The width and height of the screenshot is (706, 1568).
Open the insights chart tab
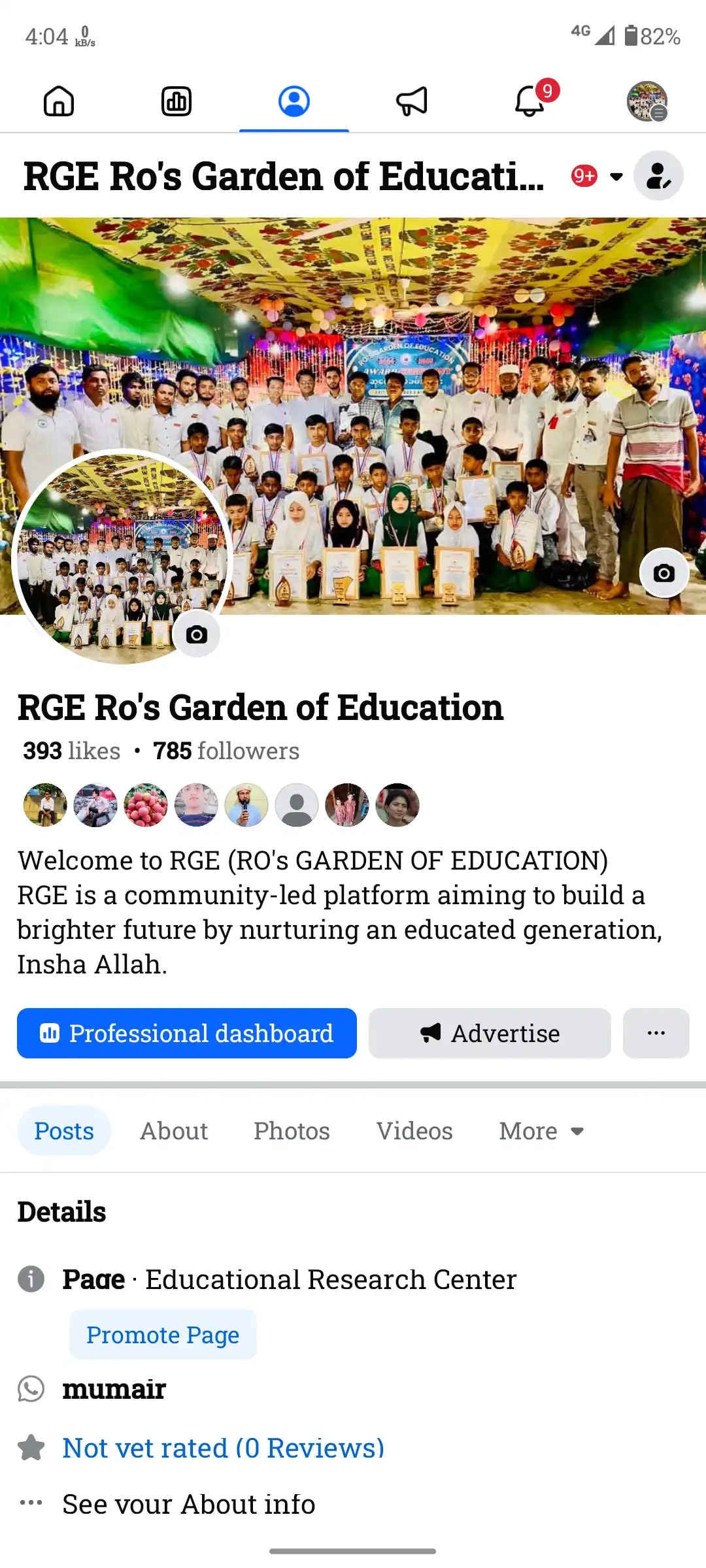176,102
